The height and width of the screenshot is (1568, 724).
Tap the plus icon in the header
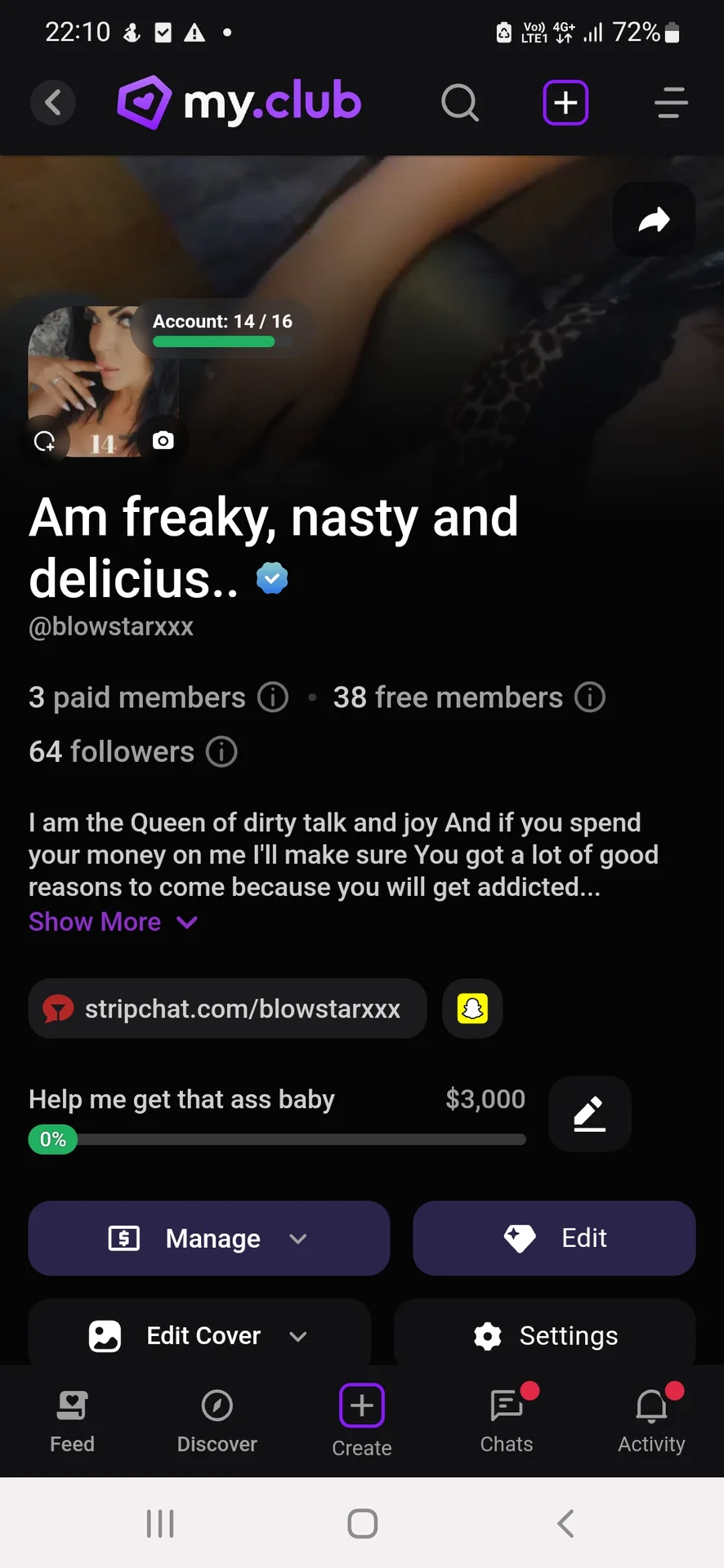tap(565, 103)
